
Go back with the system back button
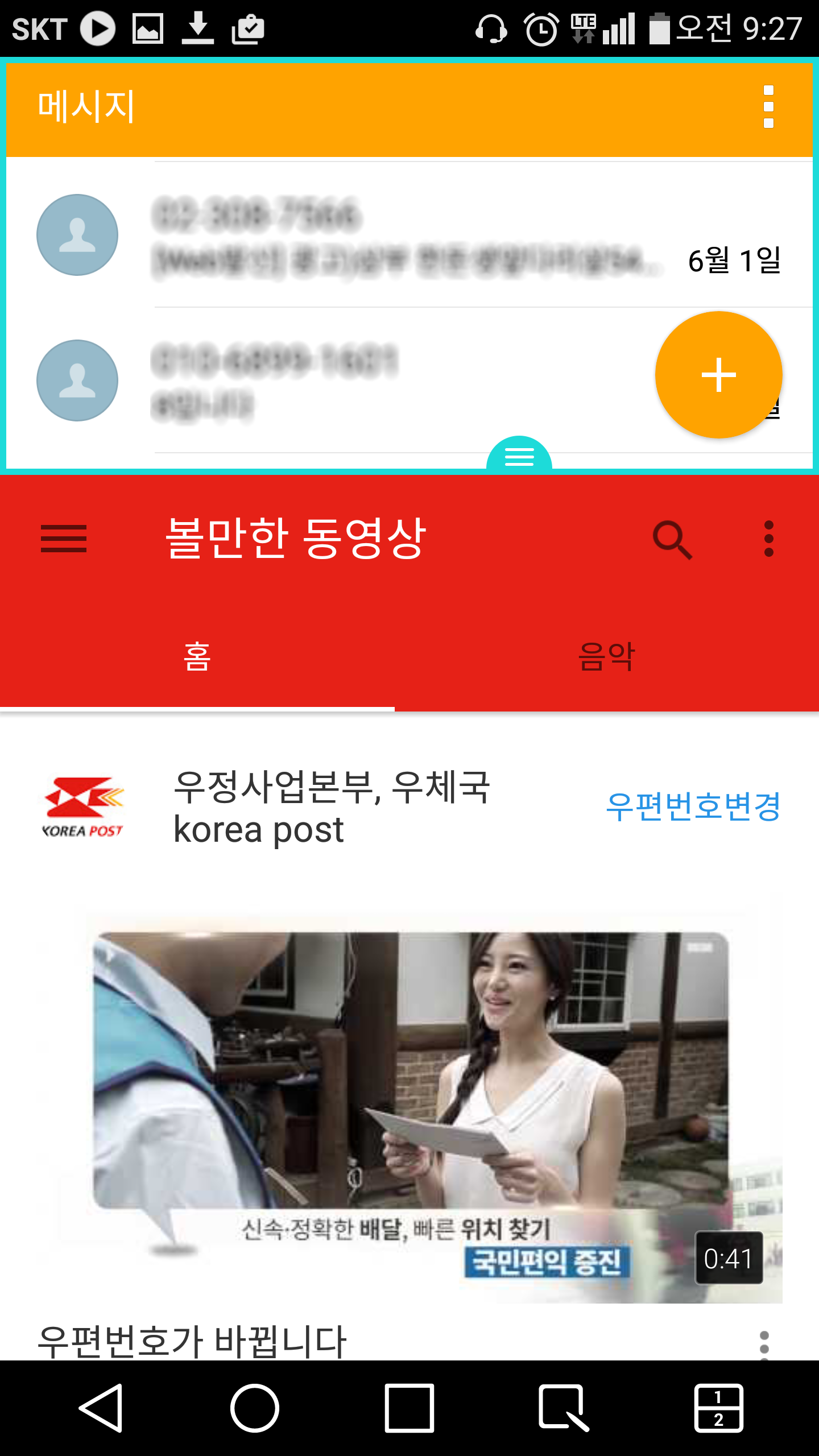click(x=101, y=1408)
